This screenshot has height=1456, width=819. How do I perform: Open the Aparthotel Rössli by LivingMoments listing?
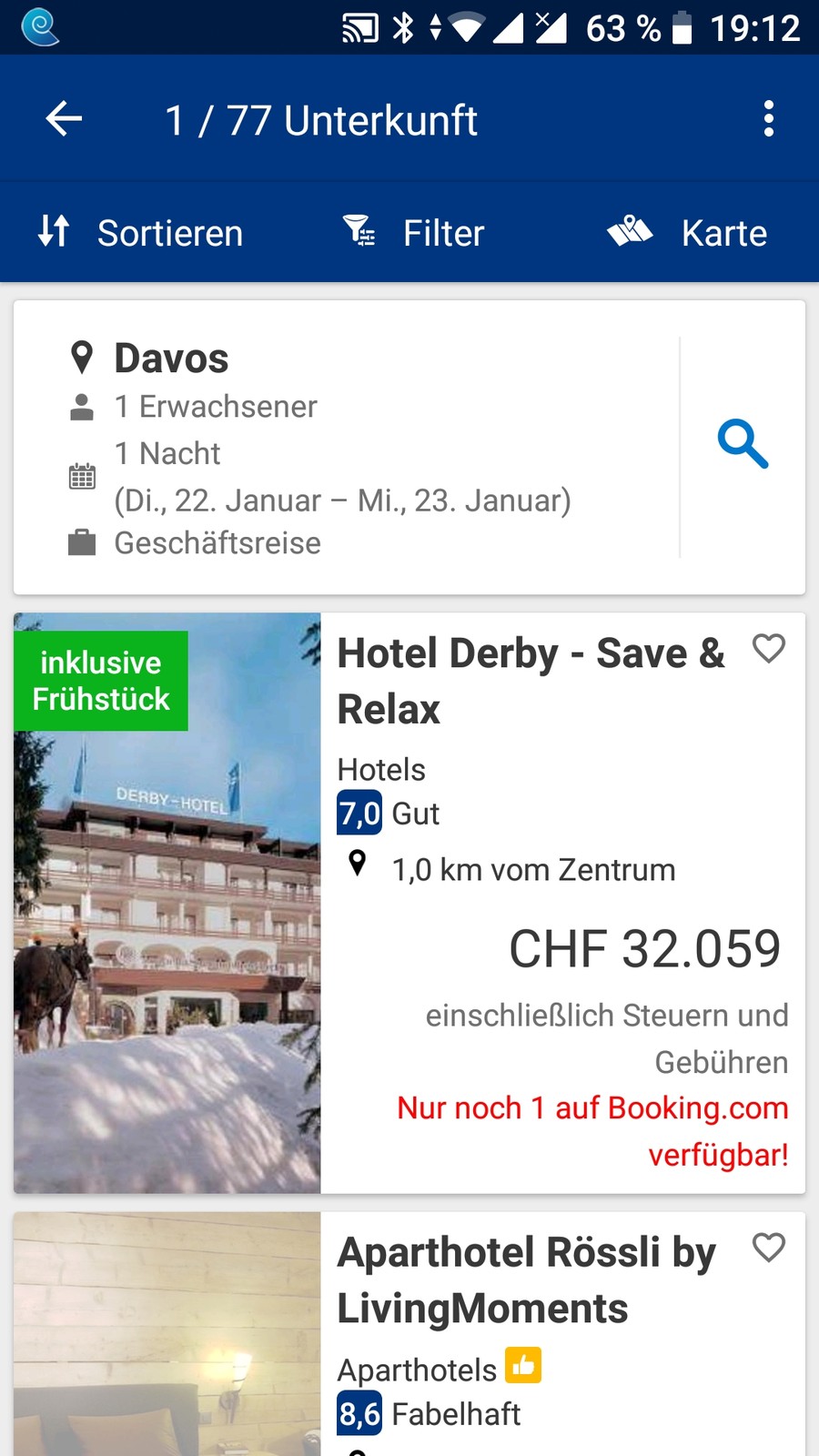526,1280
